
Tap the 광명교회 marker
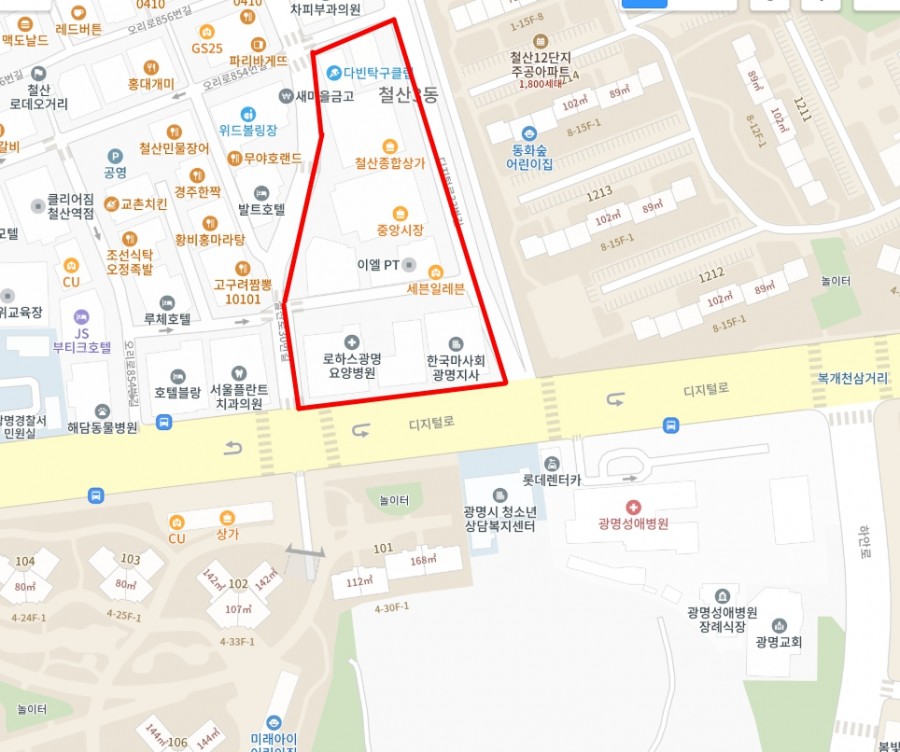[x=779, y=625]
